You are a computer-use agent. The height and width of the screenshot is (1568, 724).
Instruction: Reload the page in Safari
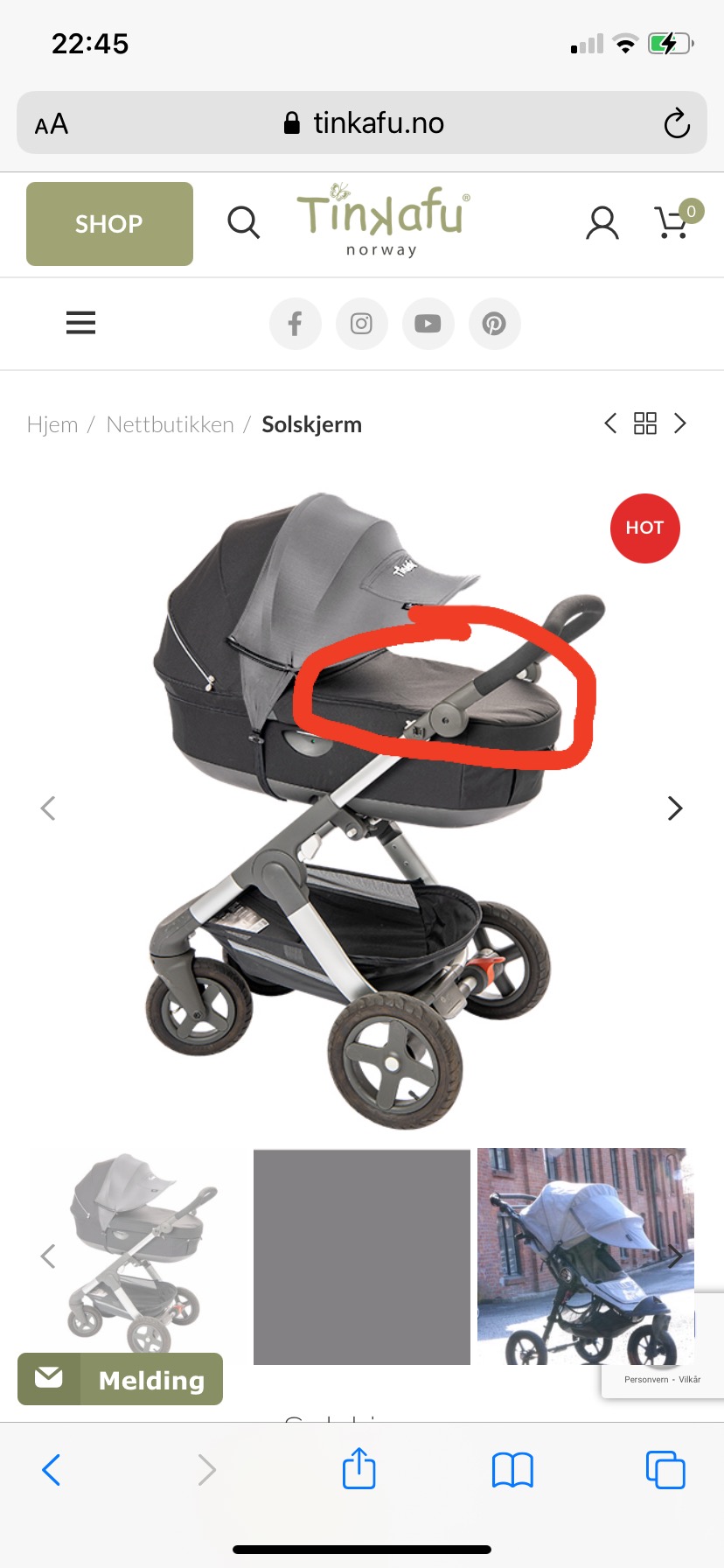677,123
